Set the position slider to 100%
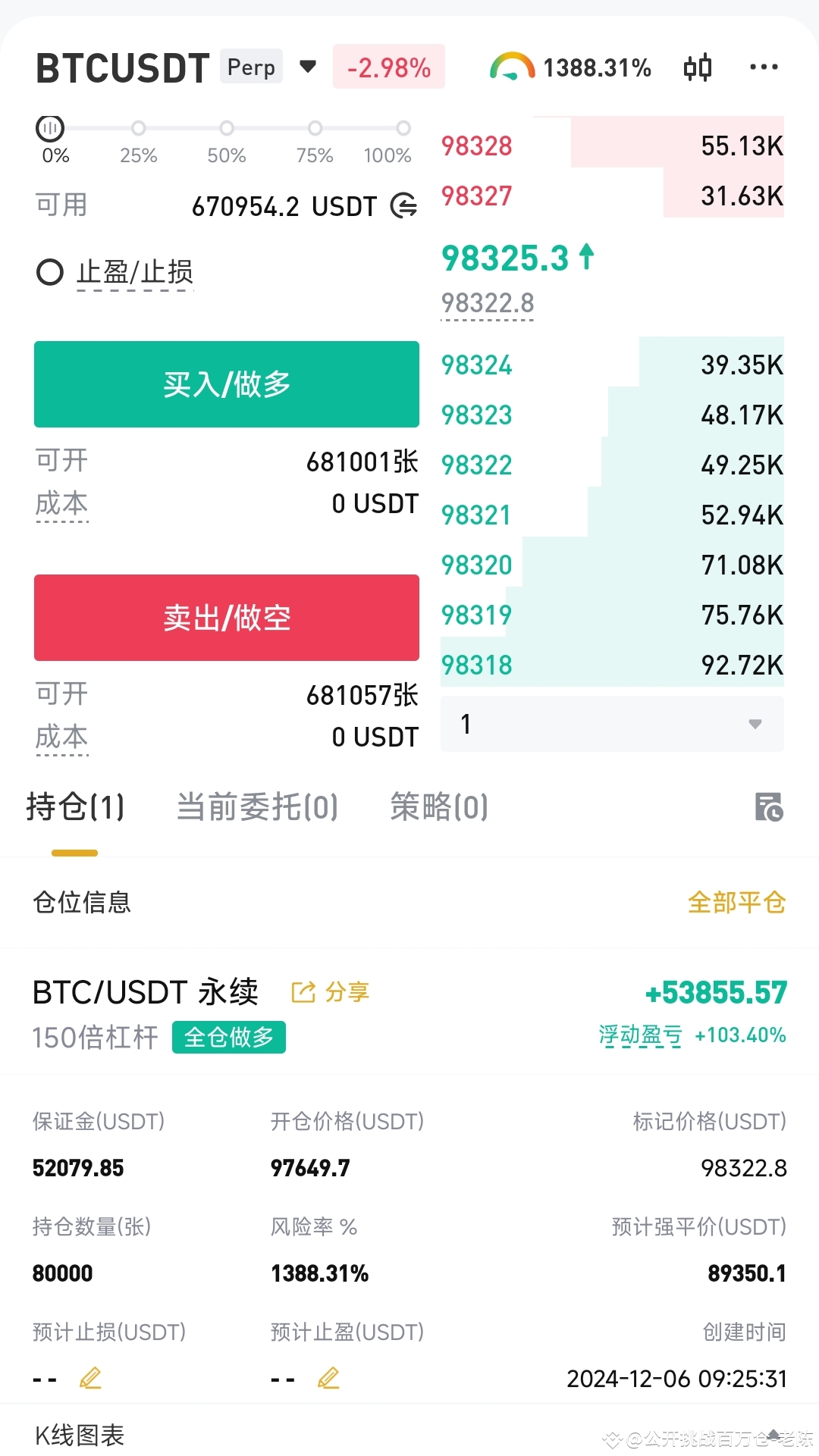819x1456 pixels. (403, 128)
